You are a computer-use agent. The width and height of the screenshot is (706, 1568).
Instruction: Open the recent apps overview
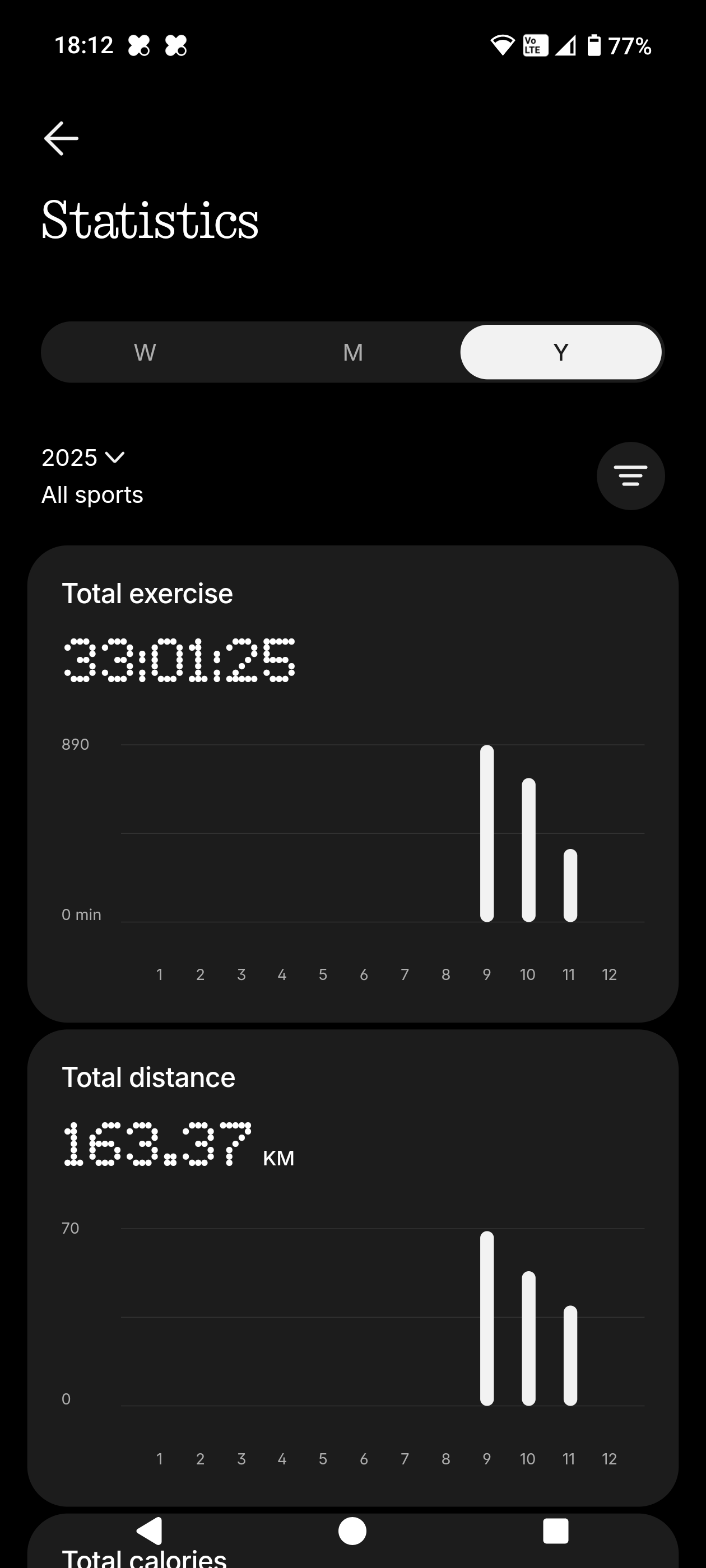pyautogui.click(x=555, y=1531)
